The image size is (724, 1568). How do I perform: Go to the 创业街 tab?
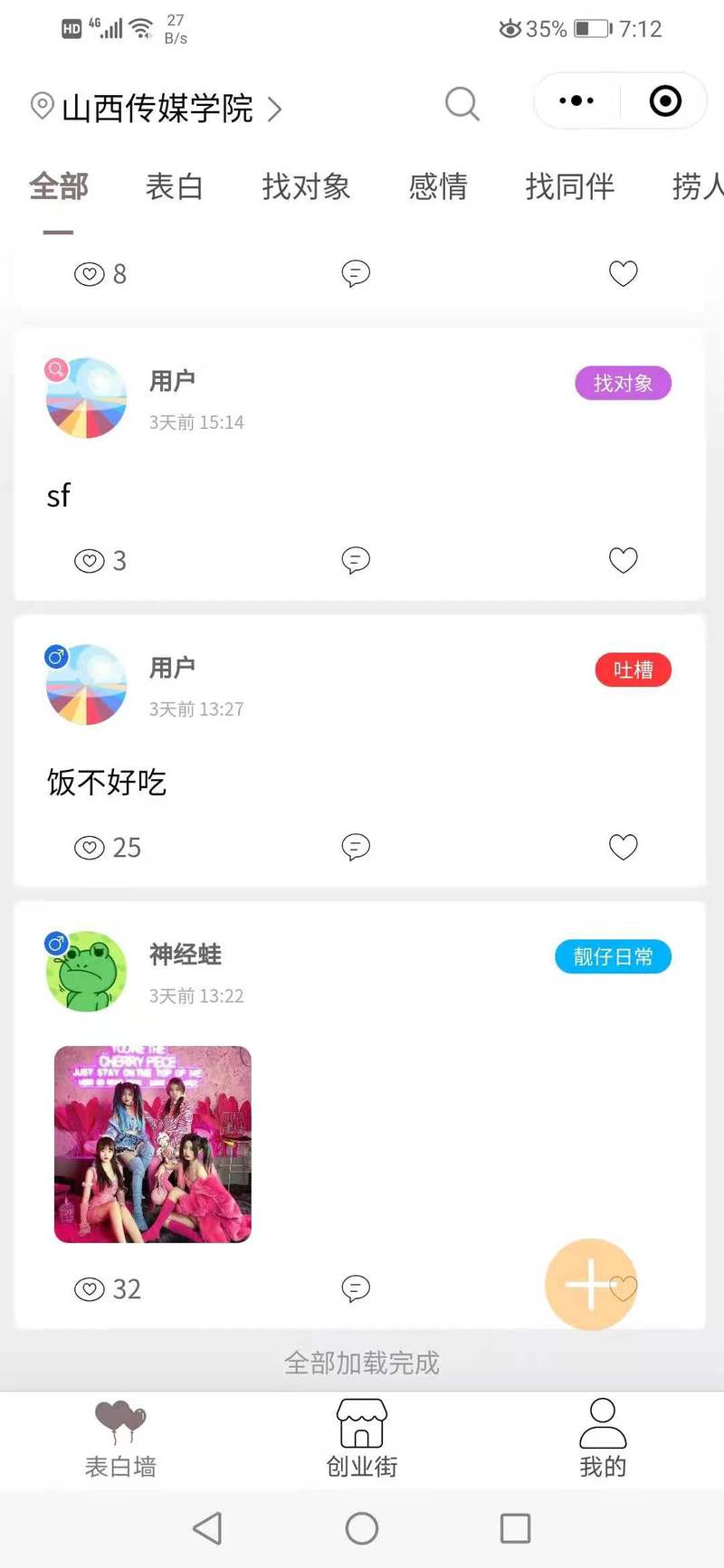tap(362, 1438)
